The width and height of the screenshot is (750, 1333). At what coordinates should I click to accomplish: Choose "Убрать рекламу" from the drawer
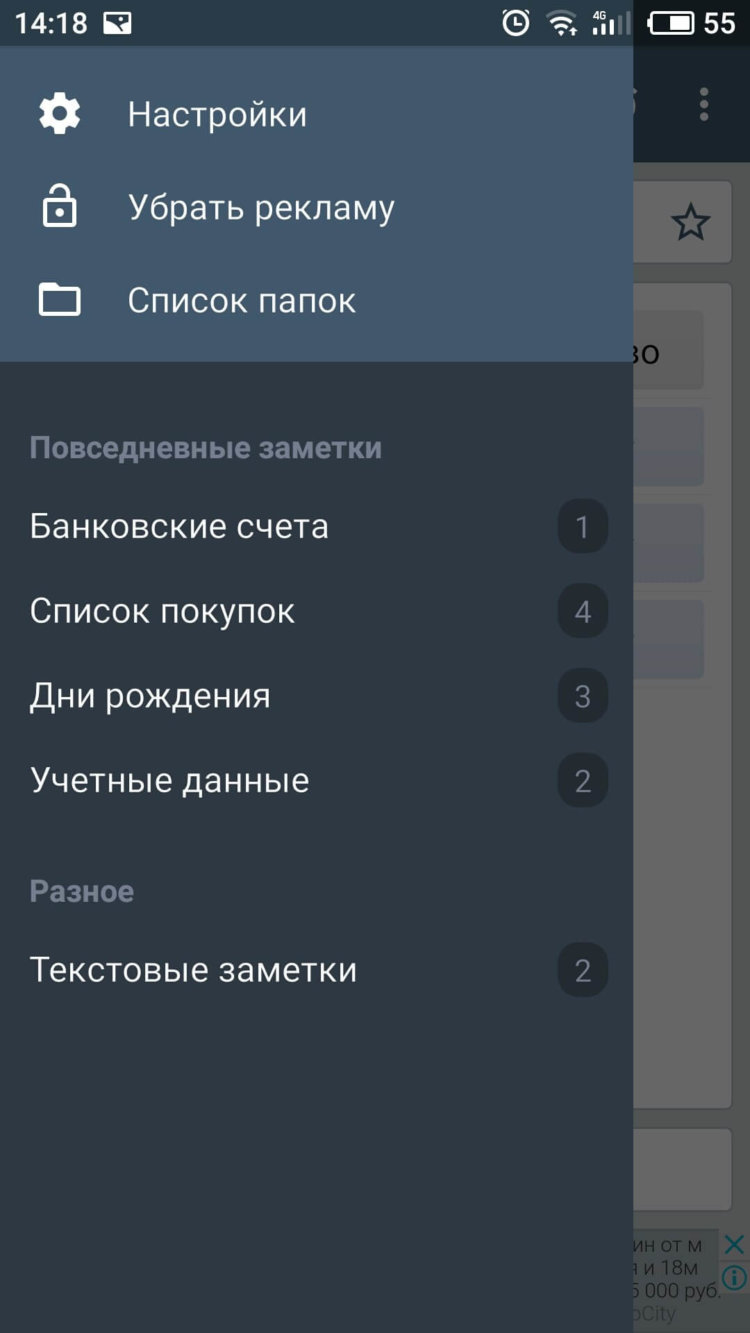tap(262, 207)
